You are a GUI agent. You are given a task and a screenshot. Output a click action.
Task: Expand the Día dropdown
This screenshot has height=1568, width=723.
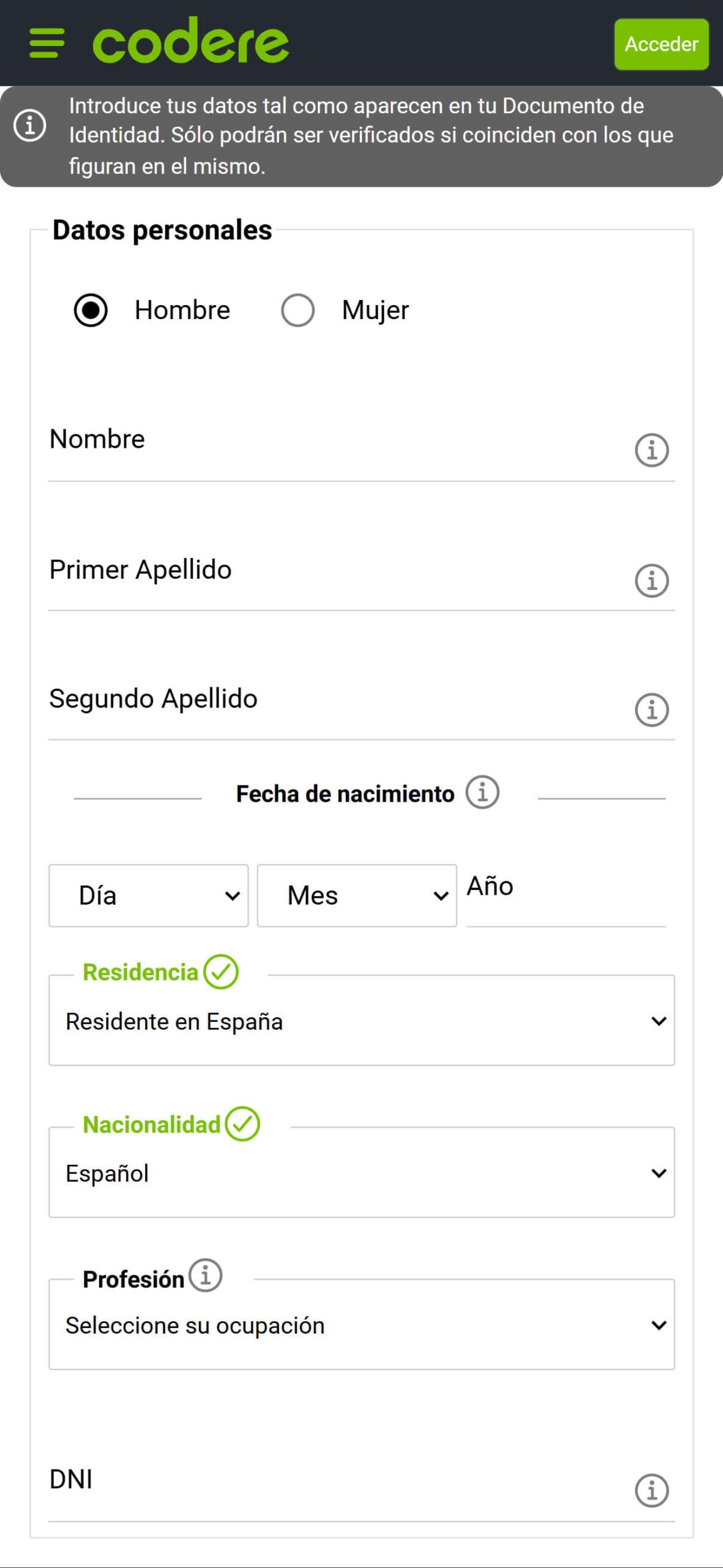click(149, 895)
